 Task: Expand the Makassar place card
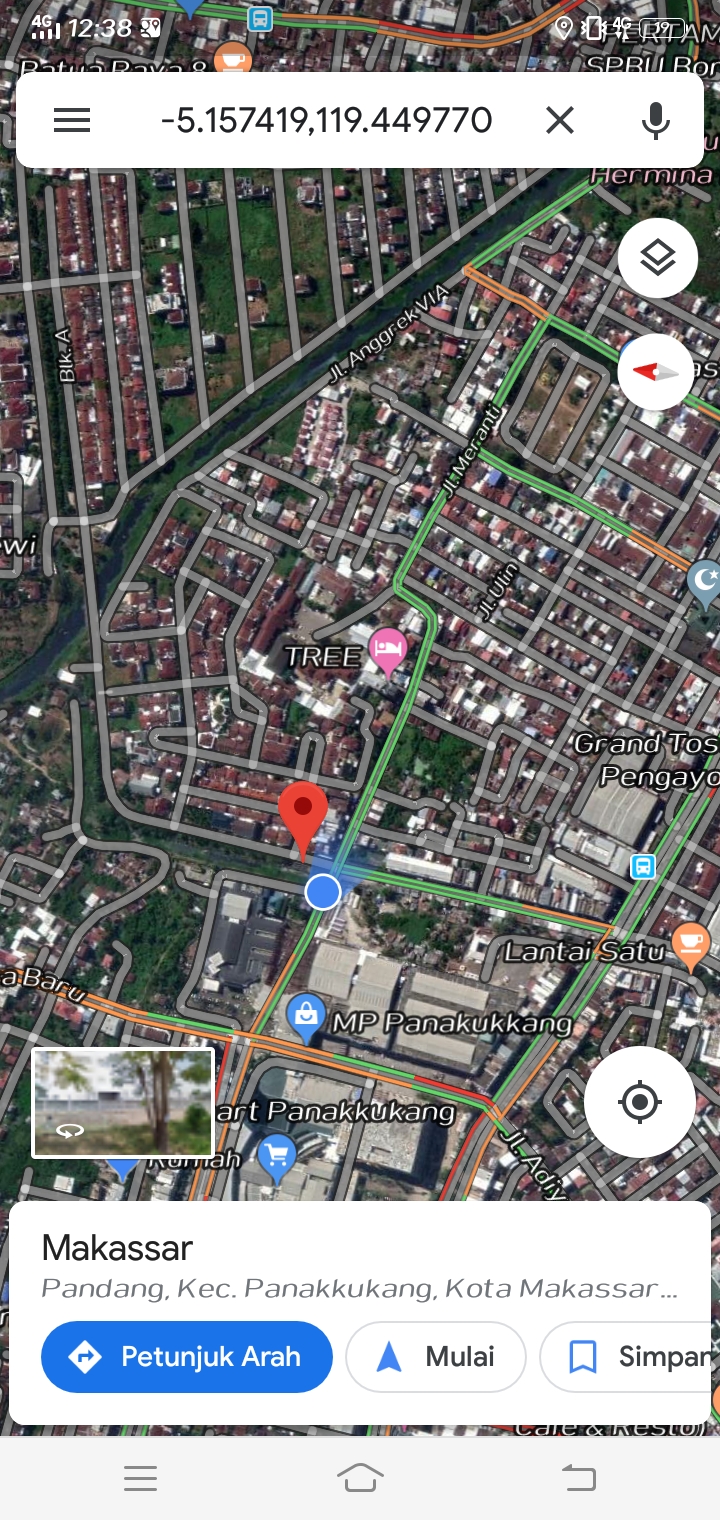(x=360, y=1268)
